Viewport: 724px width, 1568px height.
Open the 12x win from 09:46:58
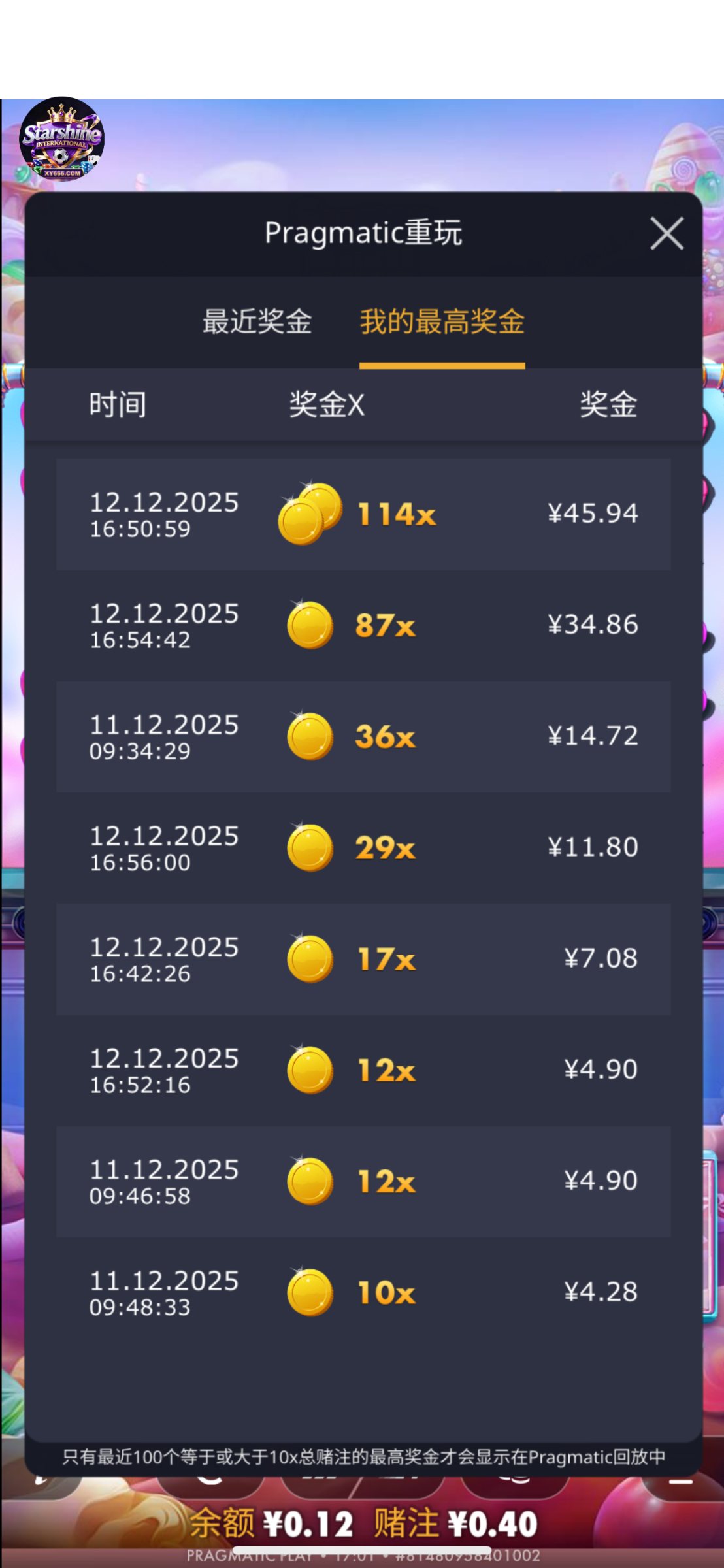coord(363,1181)
